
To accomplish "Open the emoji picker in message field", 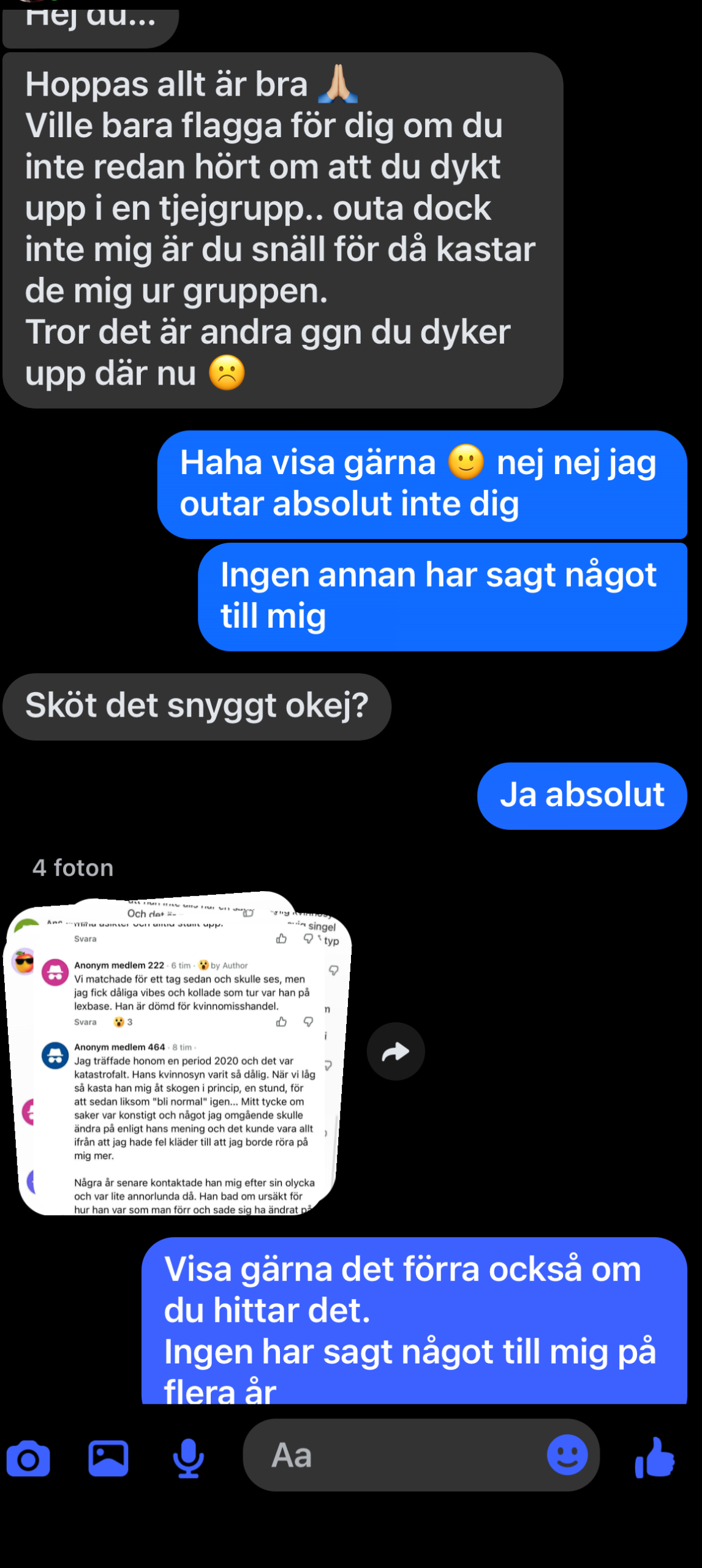I will (567, 1455).
